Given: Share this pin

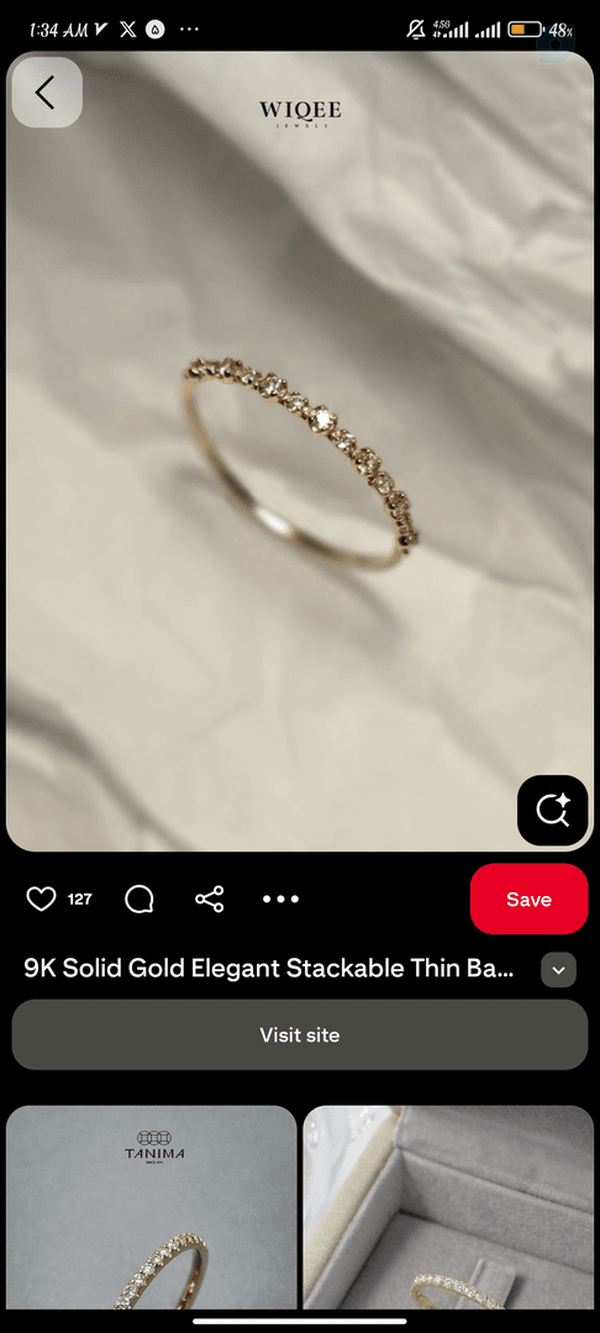Looking at the screenshot, I should (x=209, y=899).
